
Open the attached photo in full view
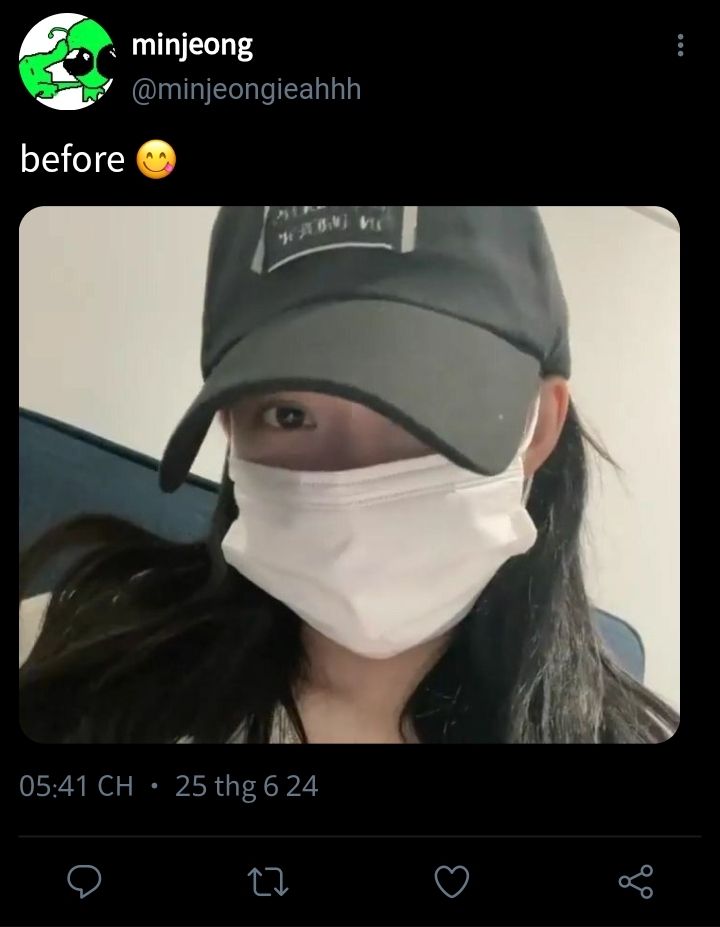click(349, 474)
